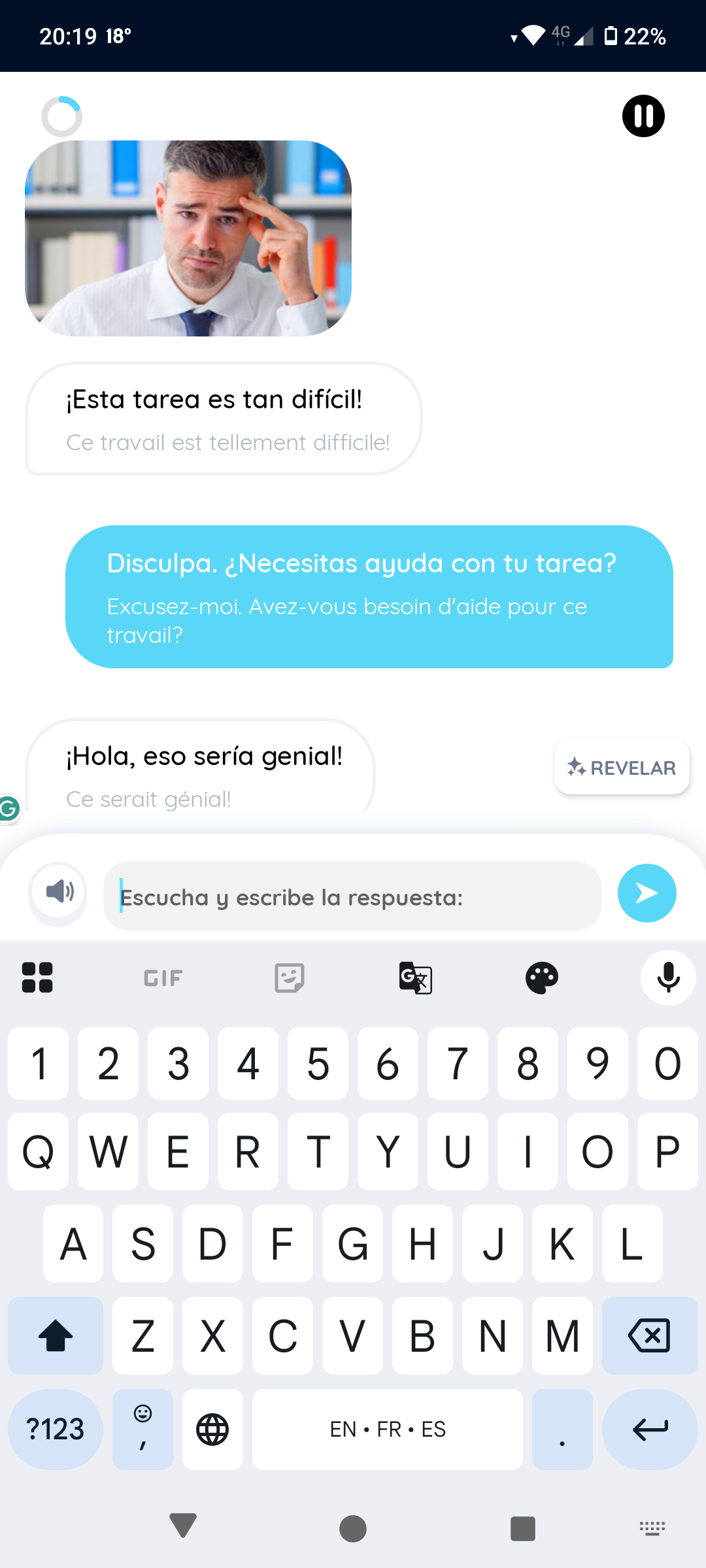Open Google Translate in the keyboard
The image size is (706, 1568).
[416, 978]
